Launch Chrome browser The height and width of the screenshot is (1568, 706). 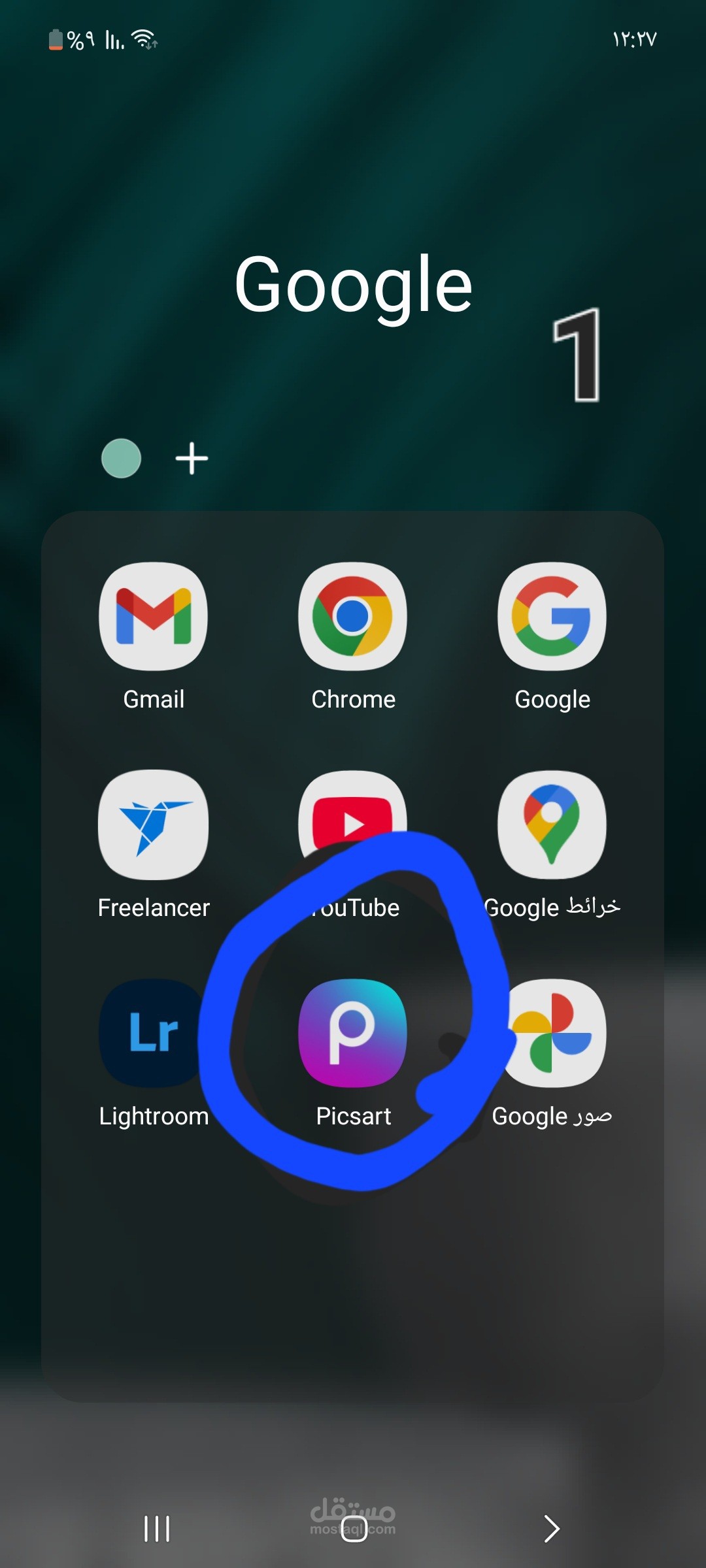point(353,617)
